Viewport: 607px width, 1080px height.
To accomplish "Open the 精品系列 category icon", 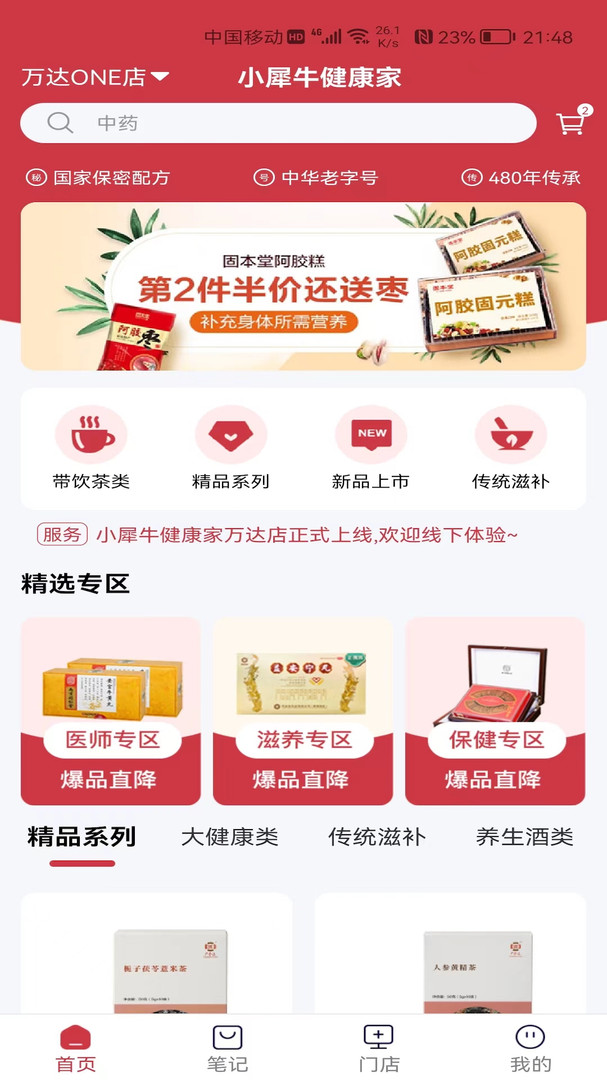I will (x=231, y=448).
